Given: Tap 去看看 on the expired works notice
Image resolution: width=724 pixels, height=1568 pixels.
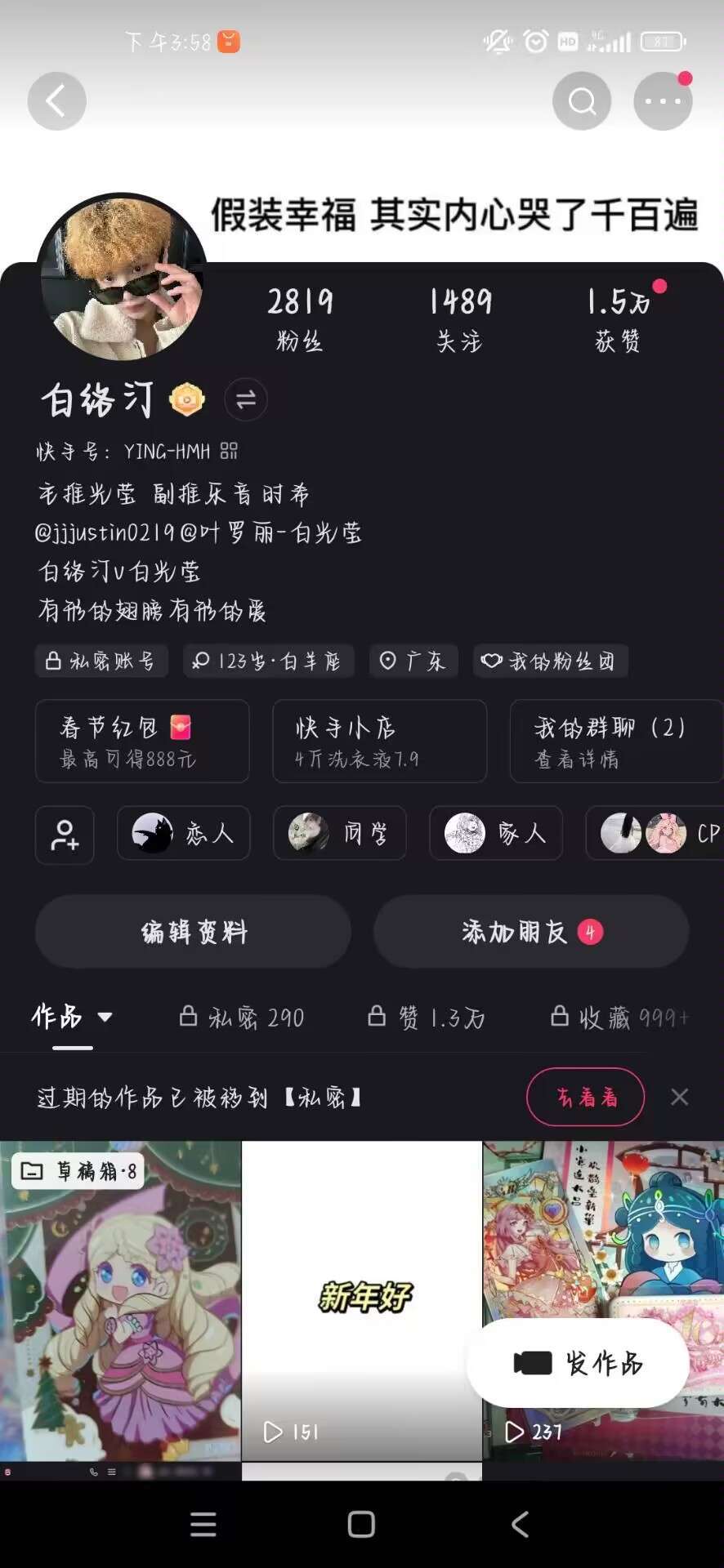Looking at the screenshot, I should pyautogui.click(x=586, y=1097).
